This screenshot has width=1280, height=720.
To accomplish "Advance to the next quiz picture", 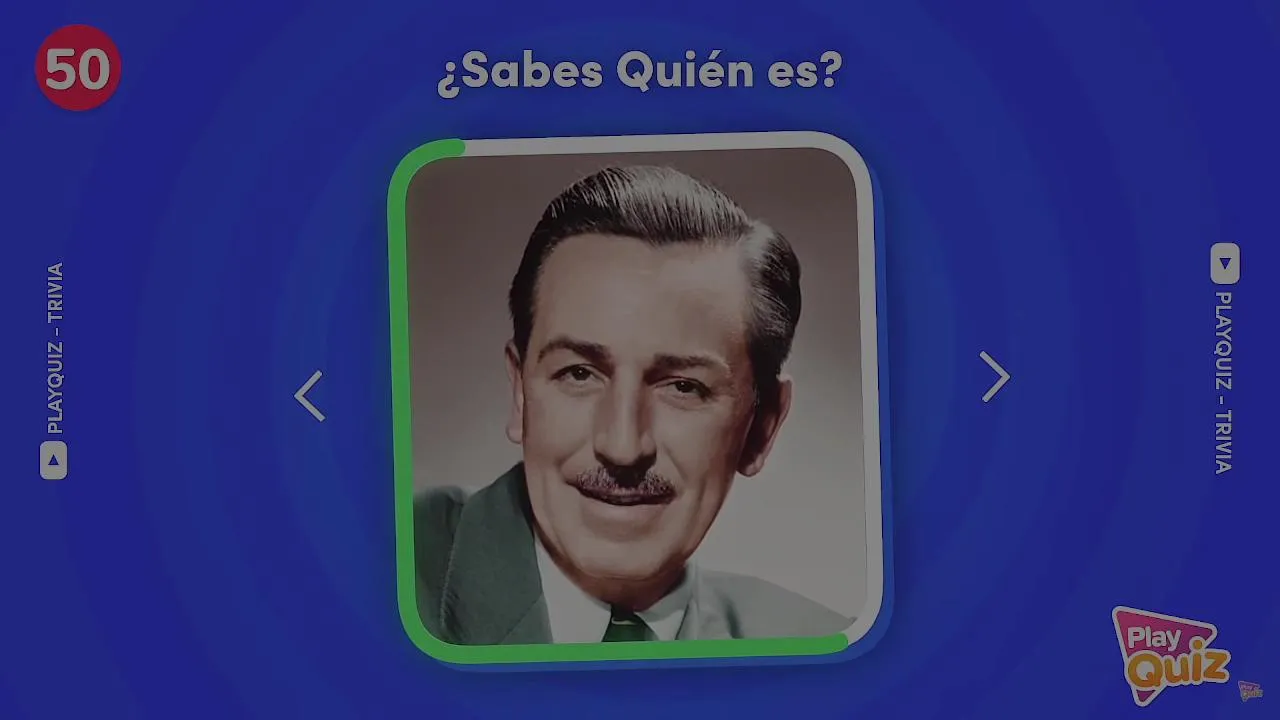I will click(994, 377).
